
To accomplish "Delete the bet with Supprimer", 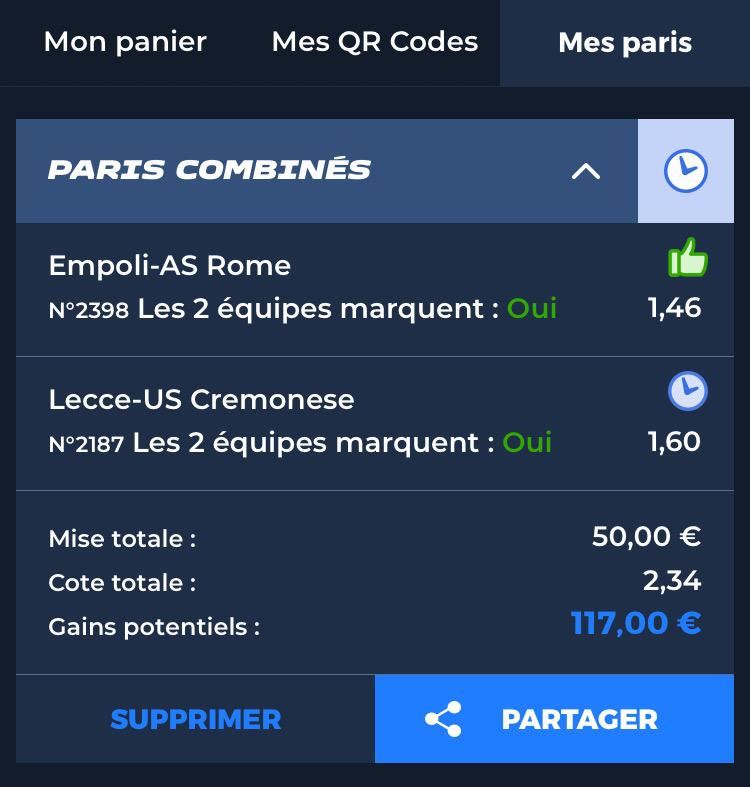I will [196, 719].
